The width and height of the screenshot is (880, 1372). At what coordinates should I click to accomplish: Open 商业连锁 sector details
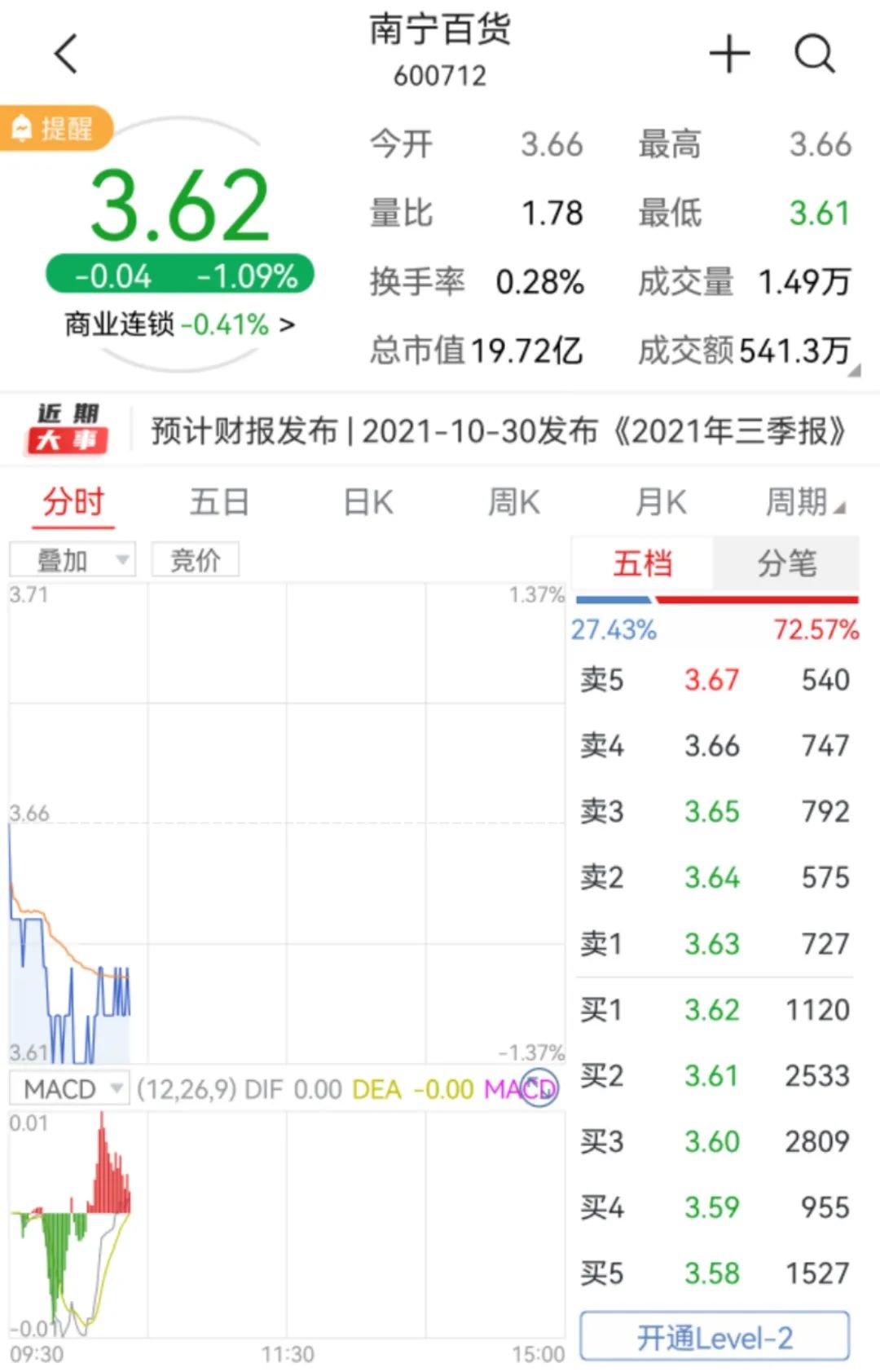coord(179,324)
